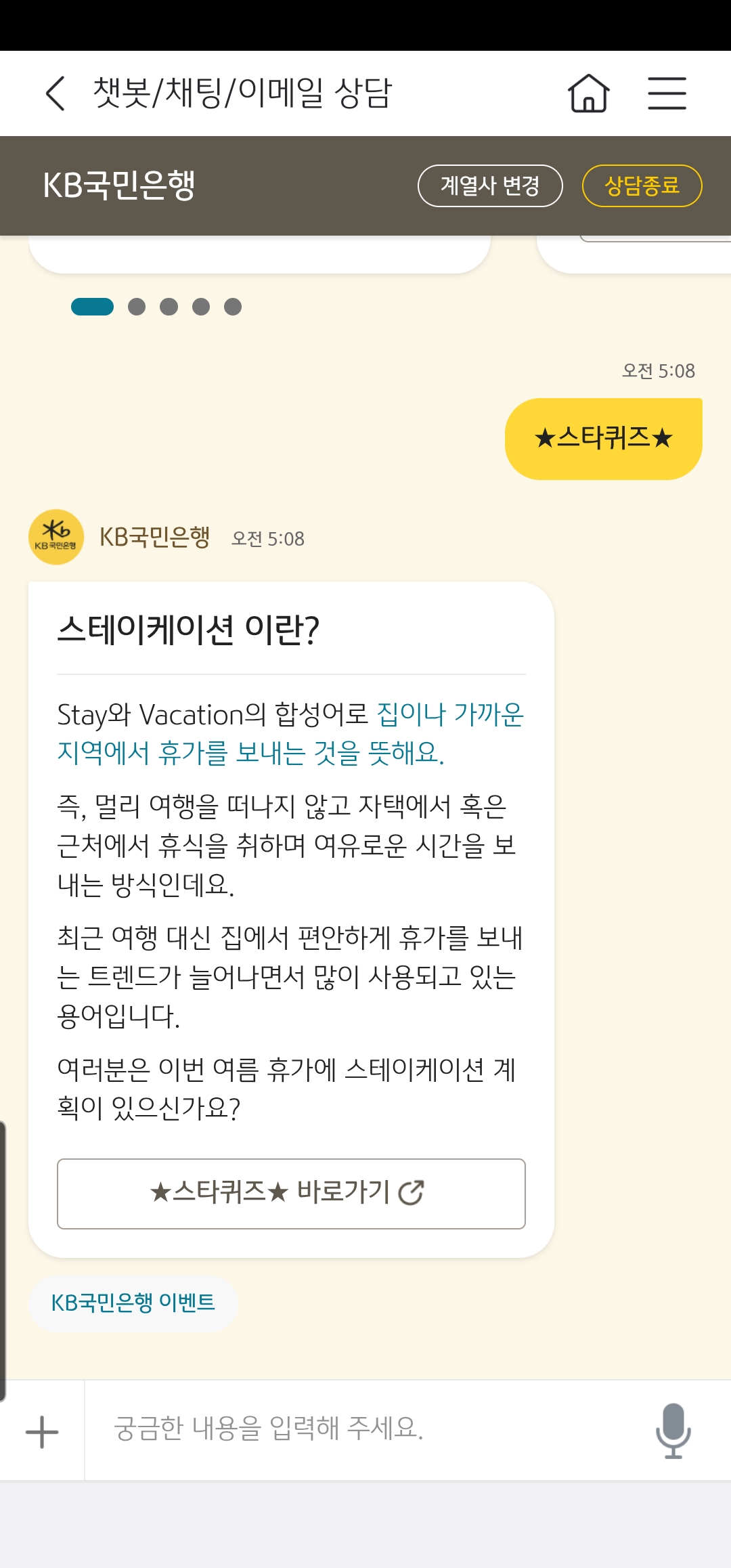Screen dimensions: 731x1568
Task: End the consultation with 상담종료
Action: [642, 186]
